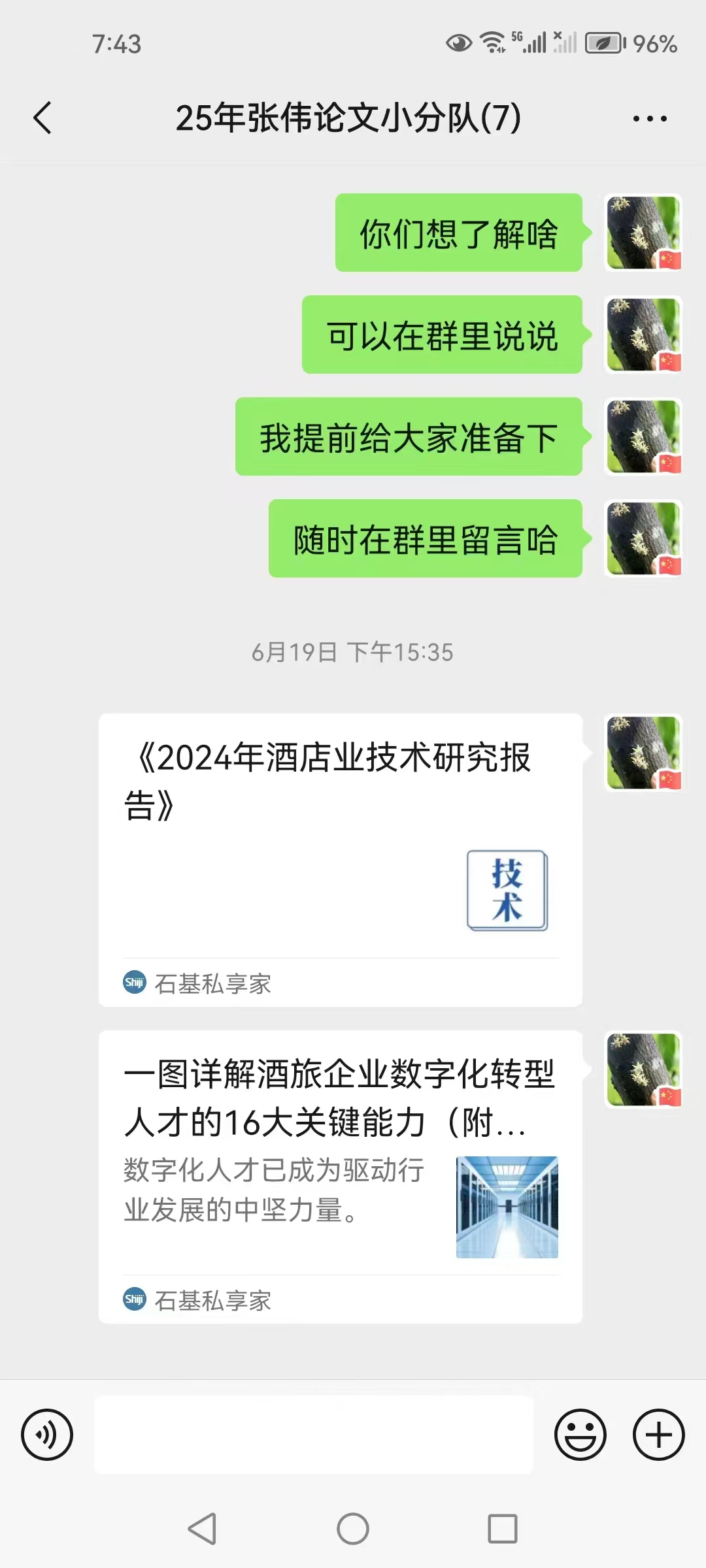The width and height of the screenshot is (706, 1568).
Task: Tap the system home button
Action: [x=353, y=1529]
